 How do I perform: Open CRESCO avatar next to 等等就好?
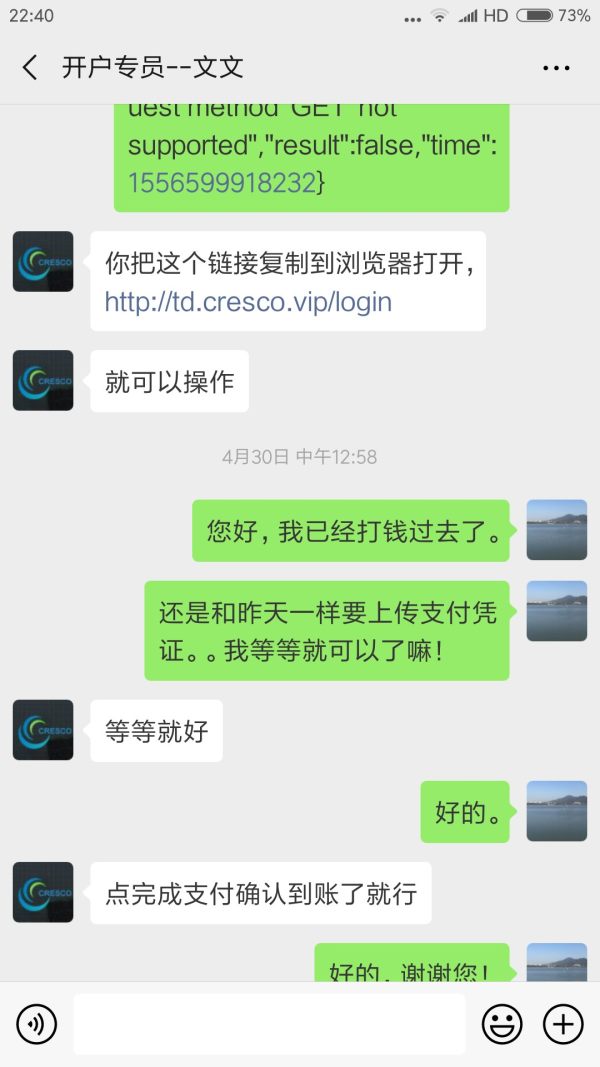(43, 730)
